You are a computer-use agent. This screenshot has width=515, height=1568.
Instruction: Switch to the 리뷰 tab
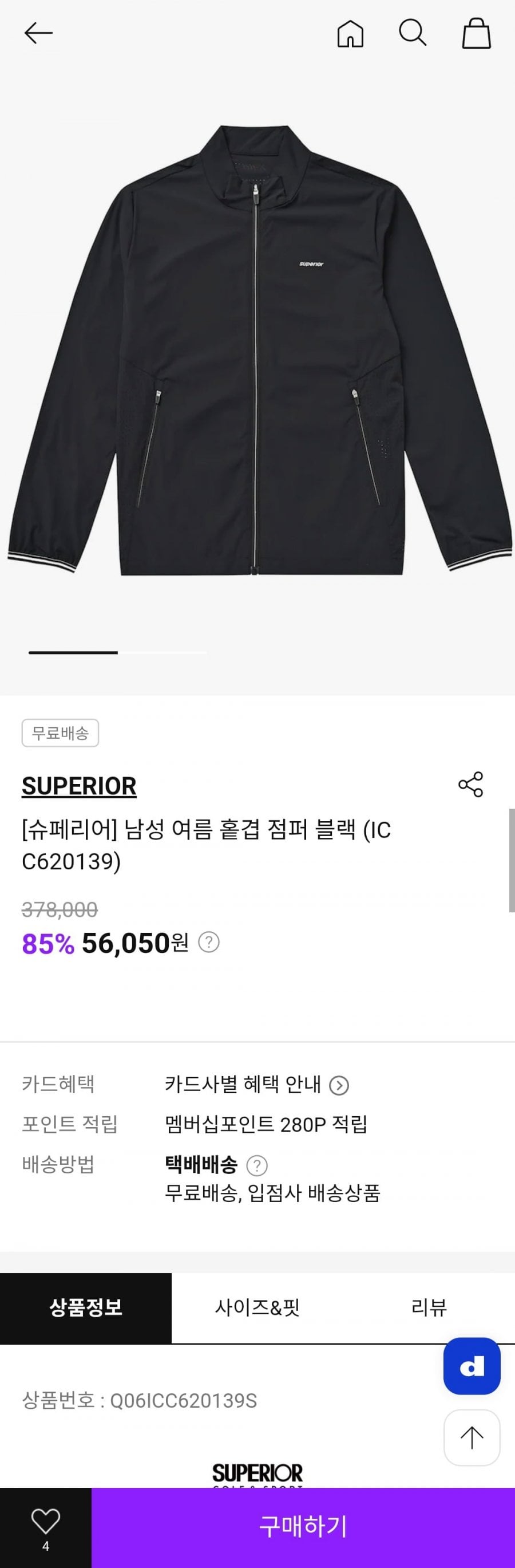[x=429, y=1307]
